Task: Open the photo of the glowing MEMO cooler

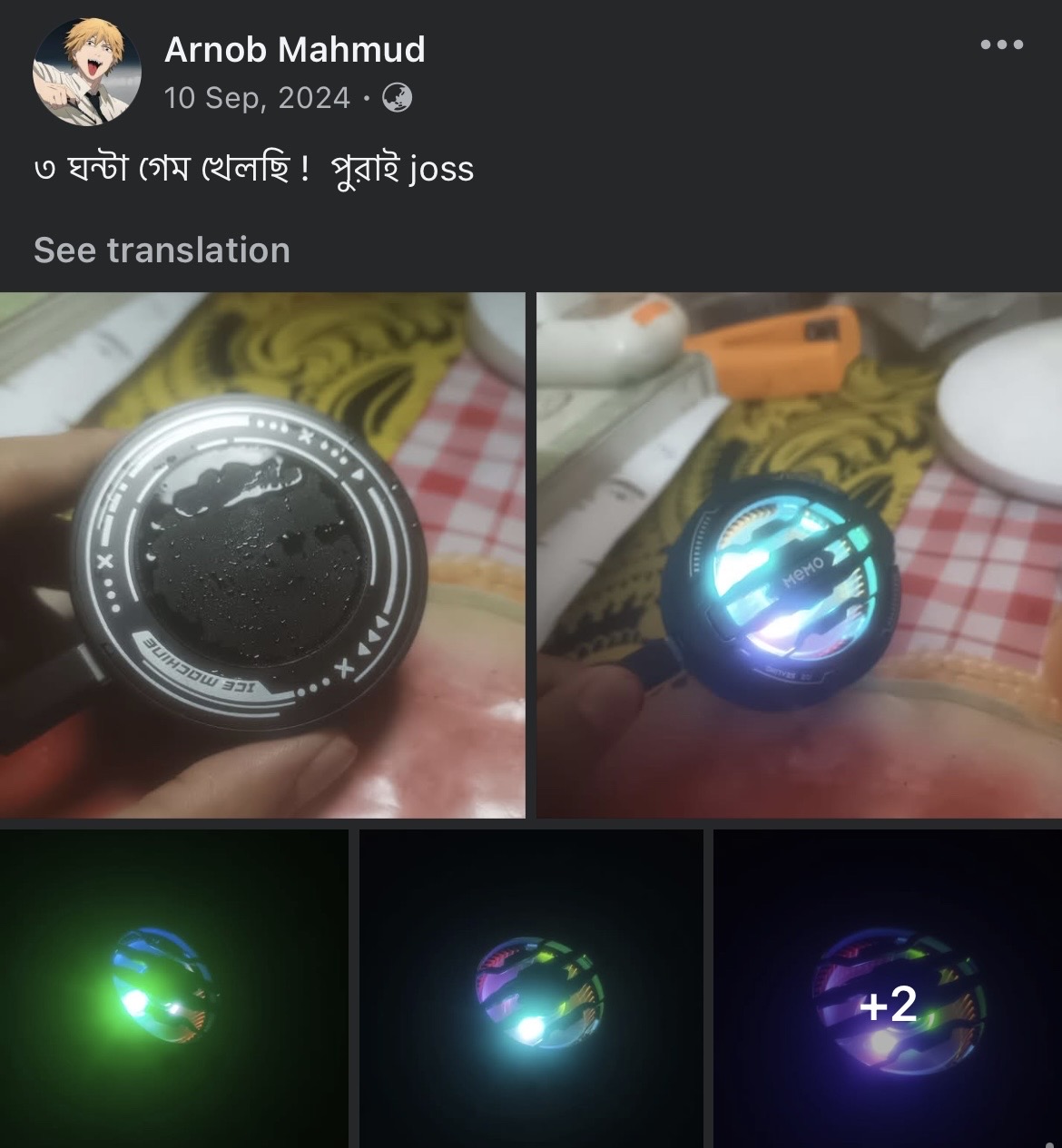Action: [799, 554]
